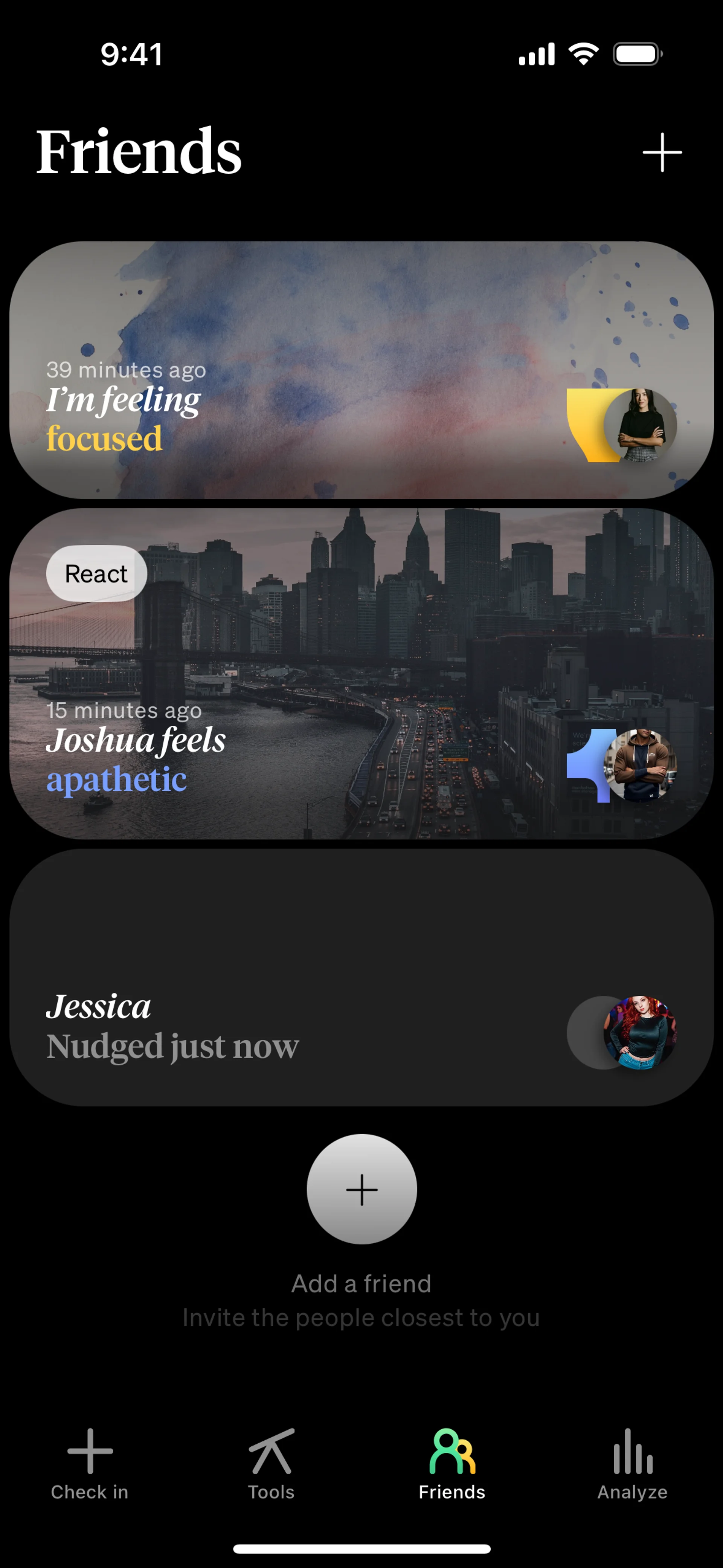The height and width of the screenshot is (1568, 723).
Task: Switch to the Analyze tab
Action: point(632,1464)
